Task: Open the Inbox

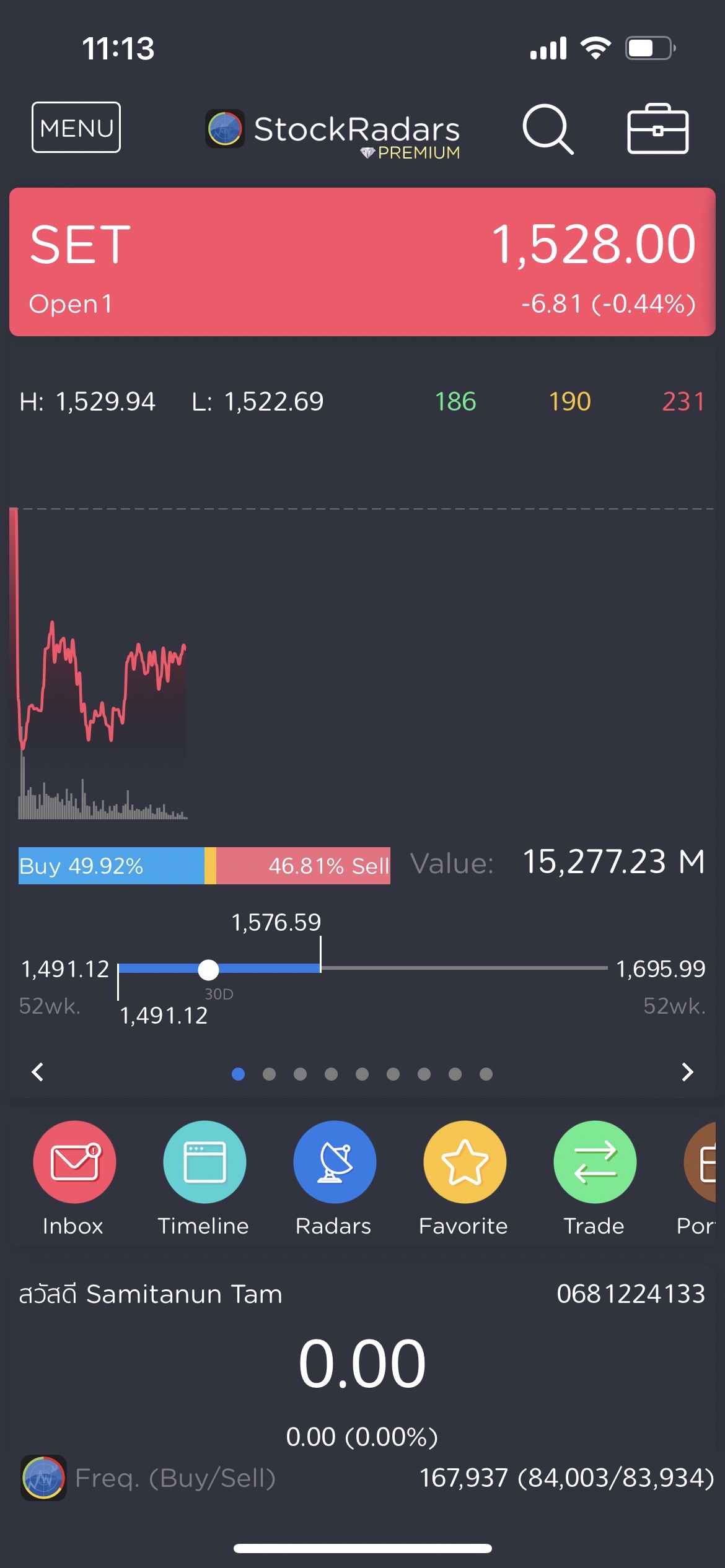Action: click(x=74, y=1162)
